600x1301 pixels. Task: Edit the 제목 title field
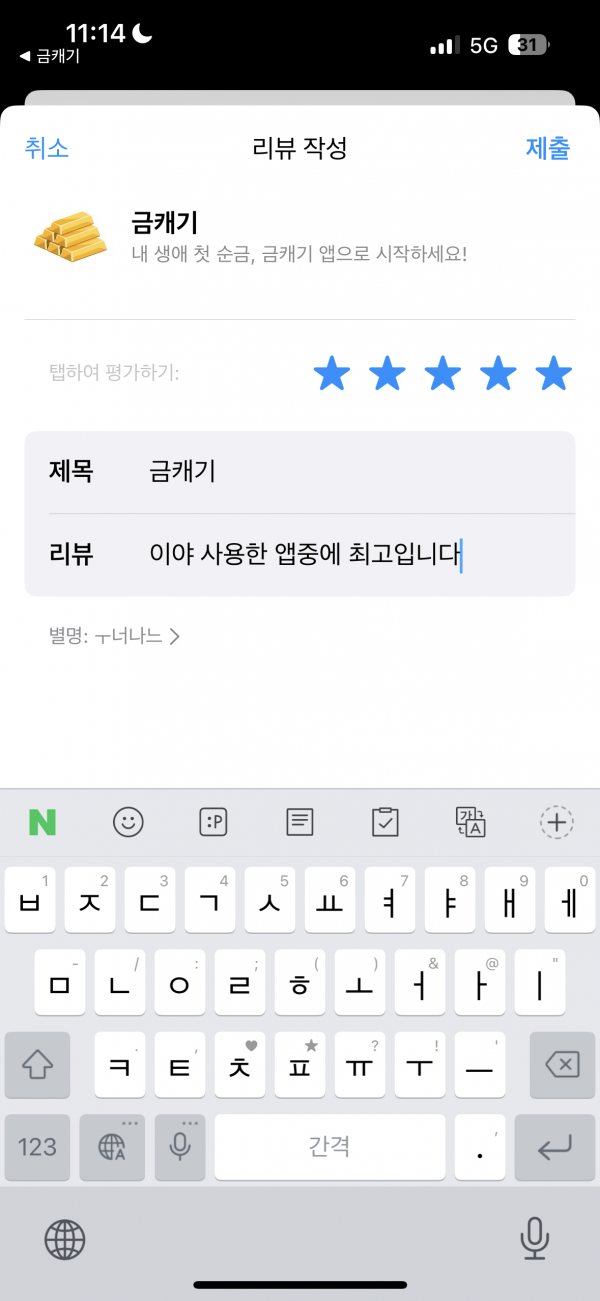(300, 472)
